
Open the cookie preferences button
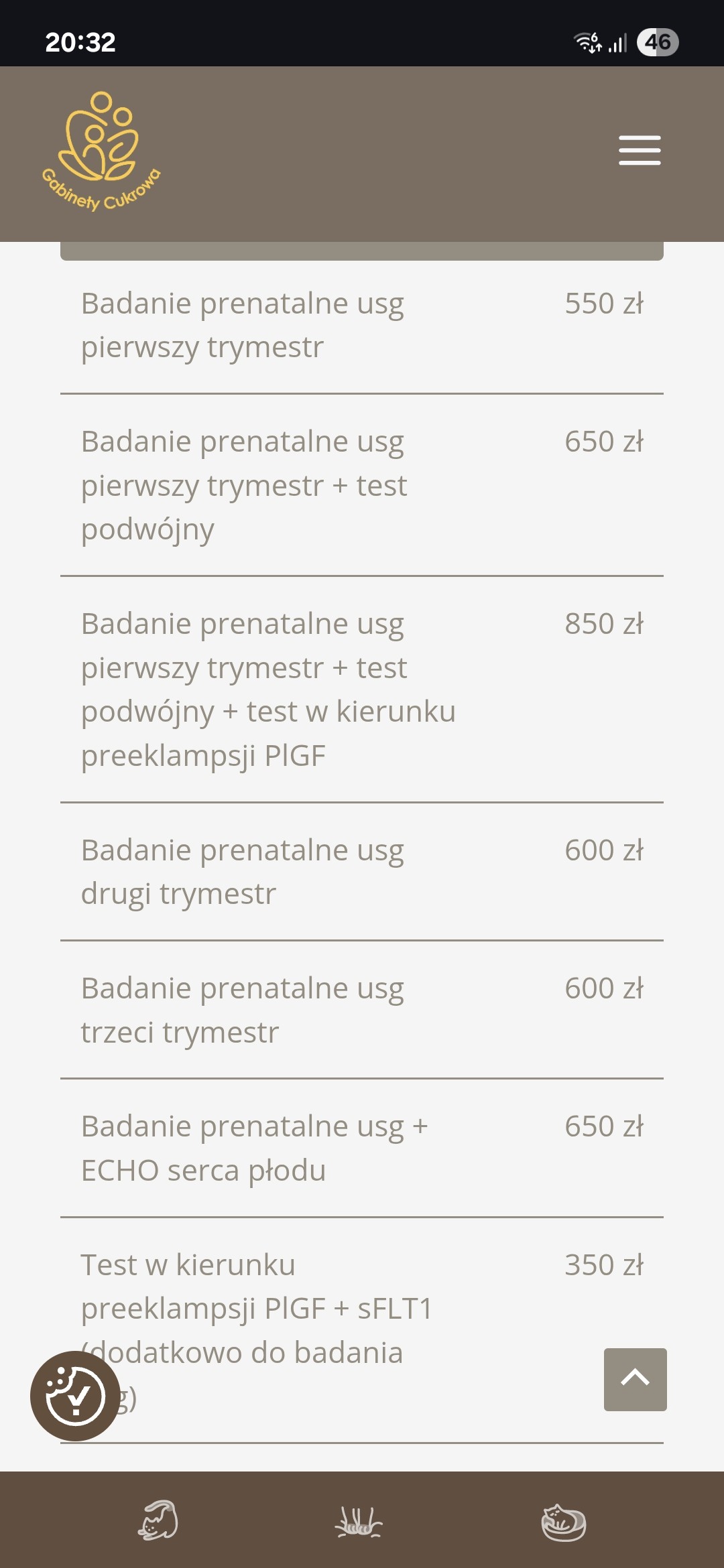[75, 1396]
